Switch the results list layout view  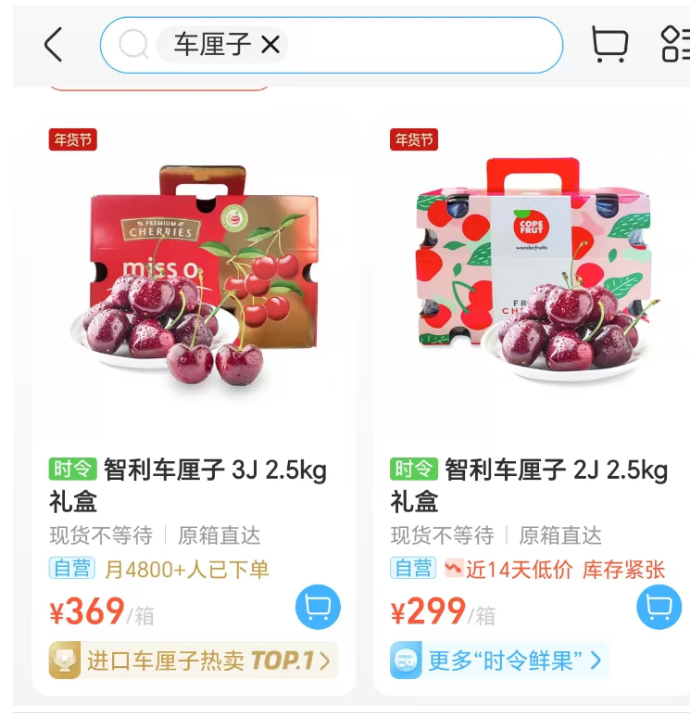676,45
